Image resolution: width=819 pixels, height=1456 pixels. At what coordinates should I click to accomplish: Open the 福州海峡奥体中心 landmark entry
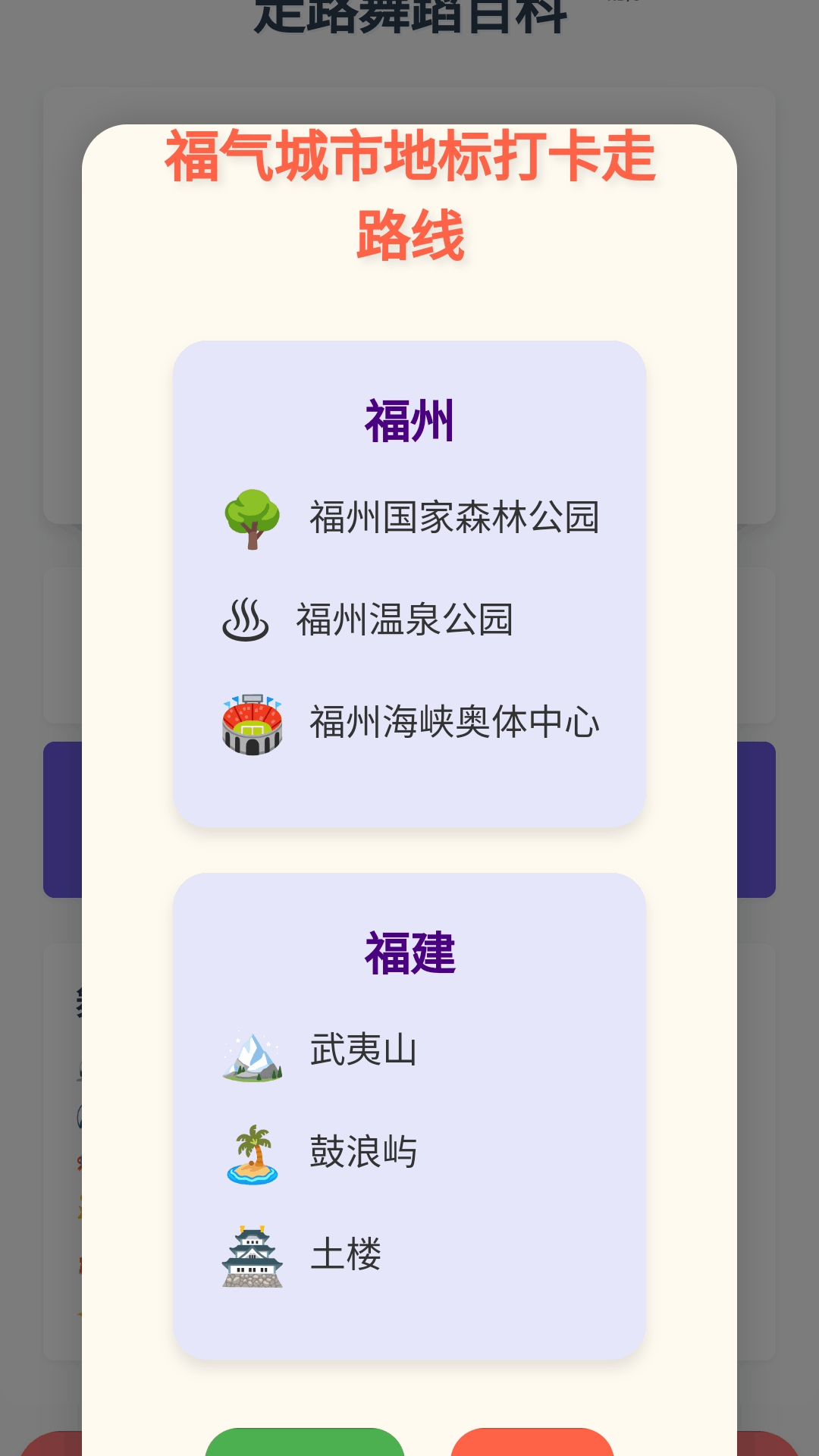click(x=455, y=724)
